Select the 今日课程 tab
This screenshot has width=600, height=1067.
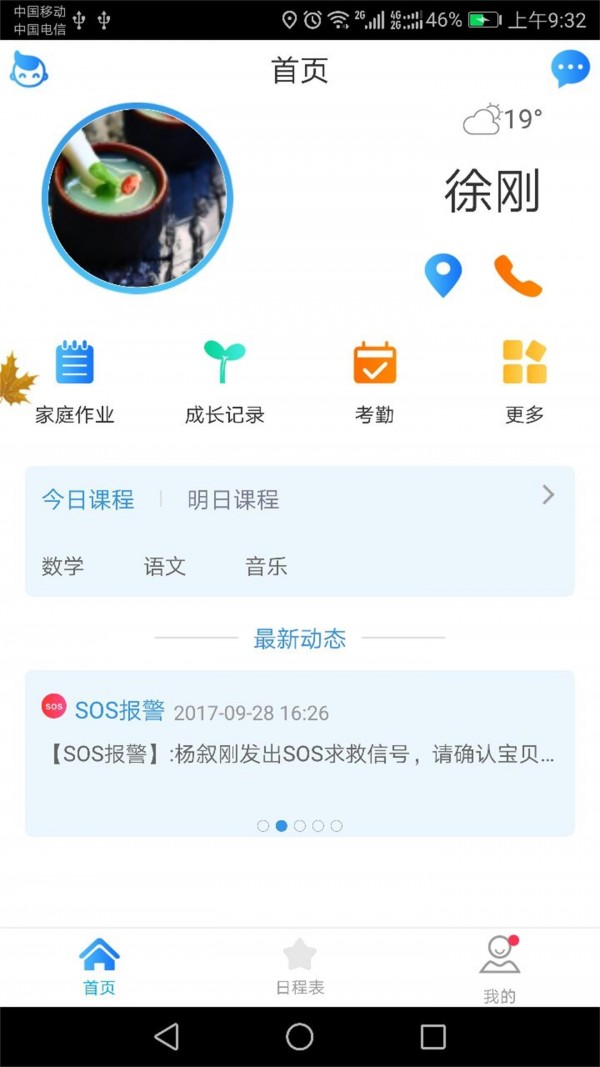coord(88,500)
